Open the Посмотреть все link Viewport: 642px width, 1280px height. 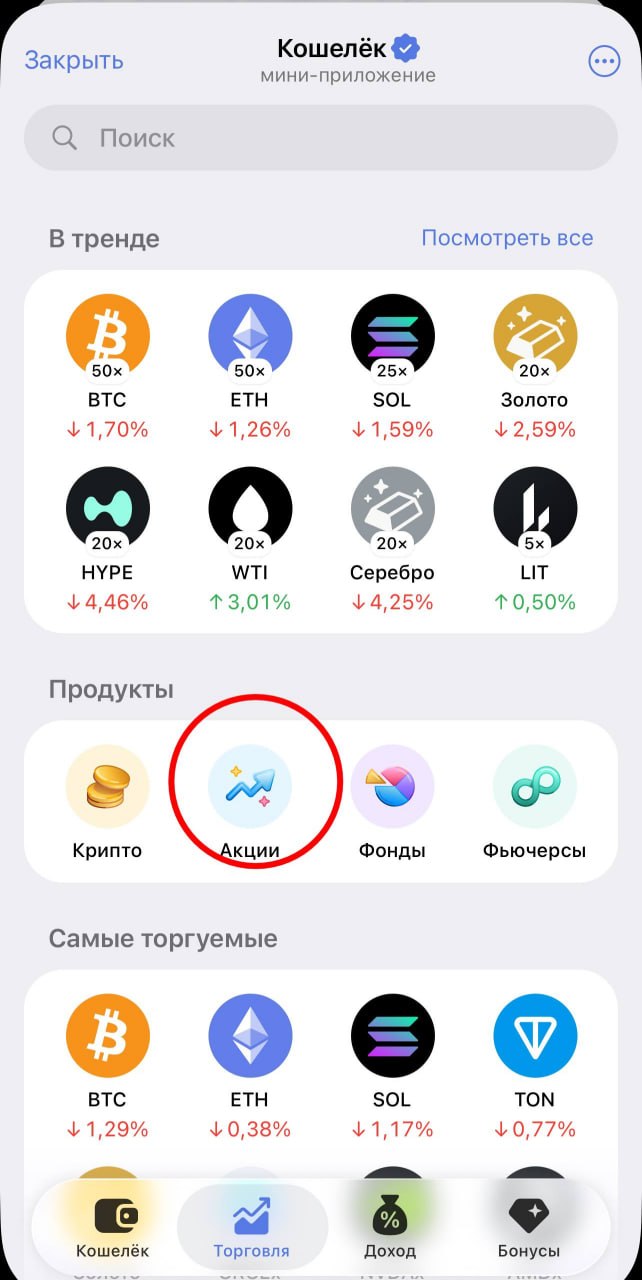pyautogui.click(x=507, y=238)
